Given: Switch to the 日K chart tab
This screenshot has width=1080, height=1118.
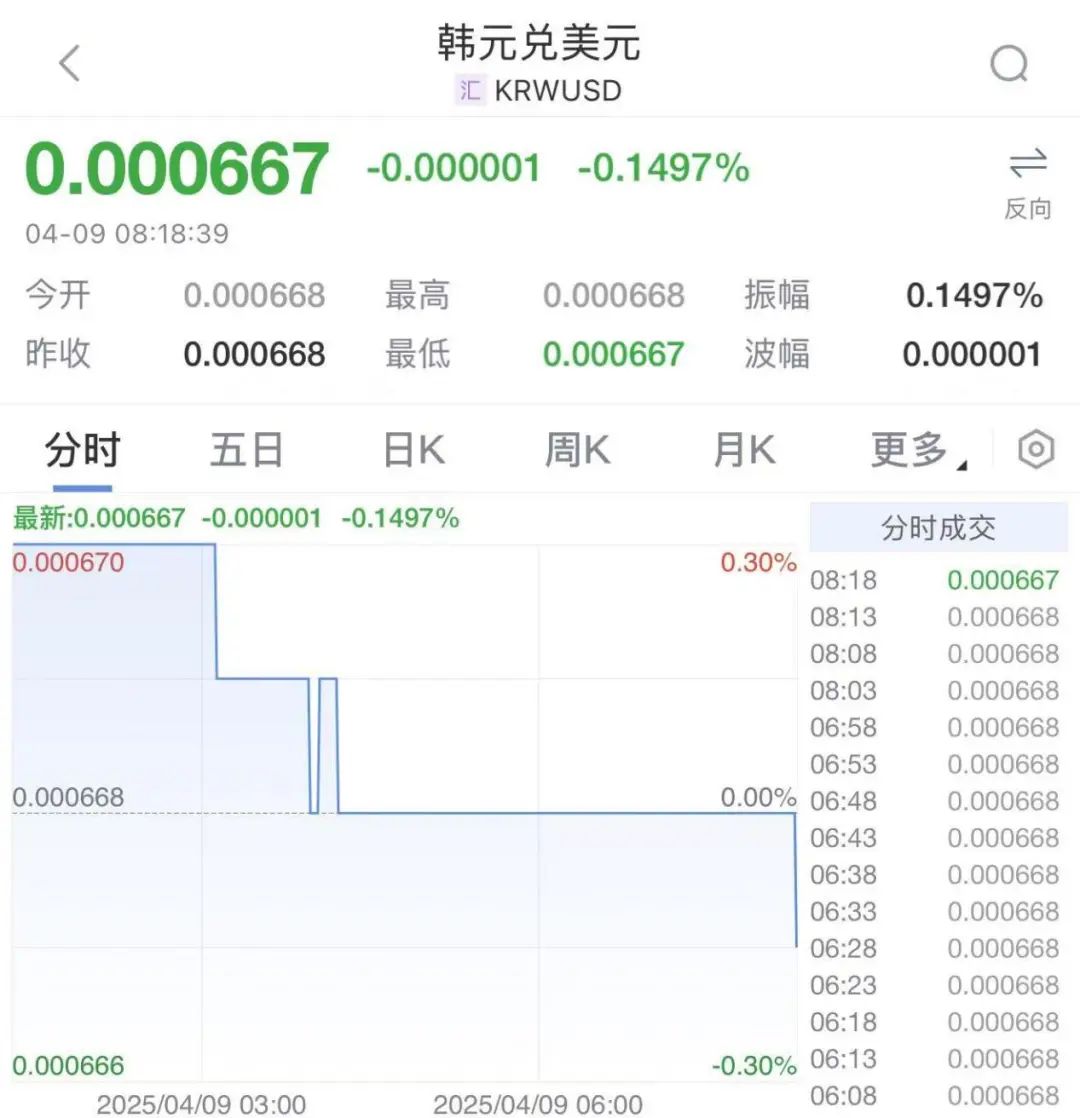Looking at the screenshot, I should coord(414,451).
